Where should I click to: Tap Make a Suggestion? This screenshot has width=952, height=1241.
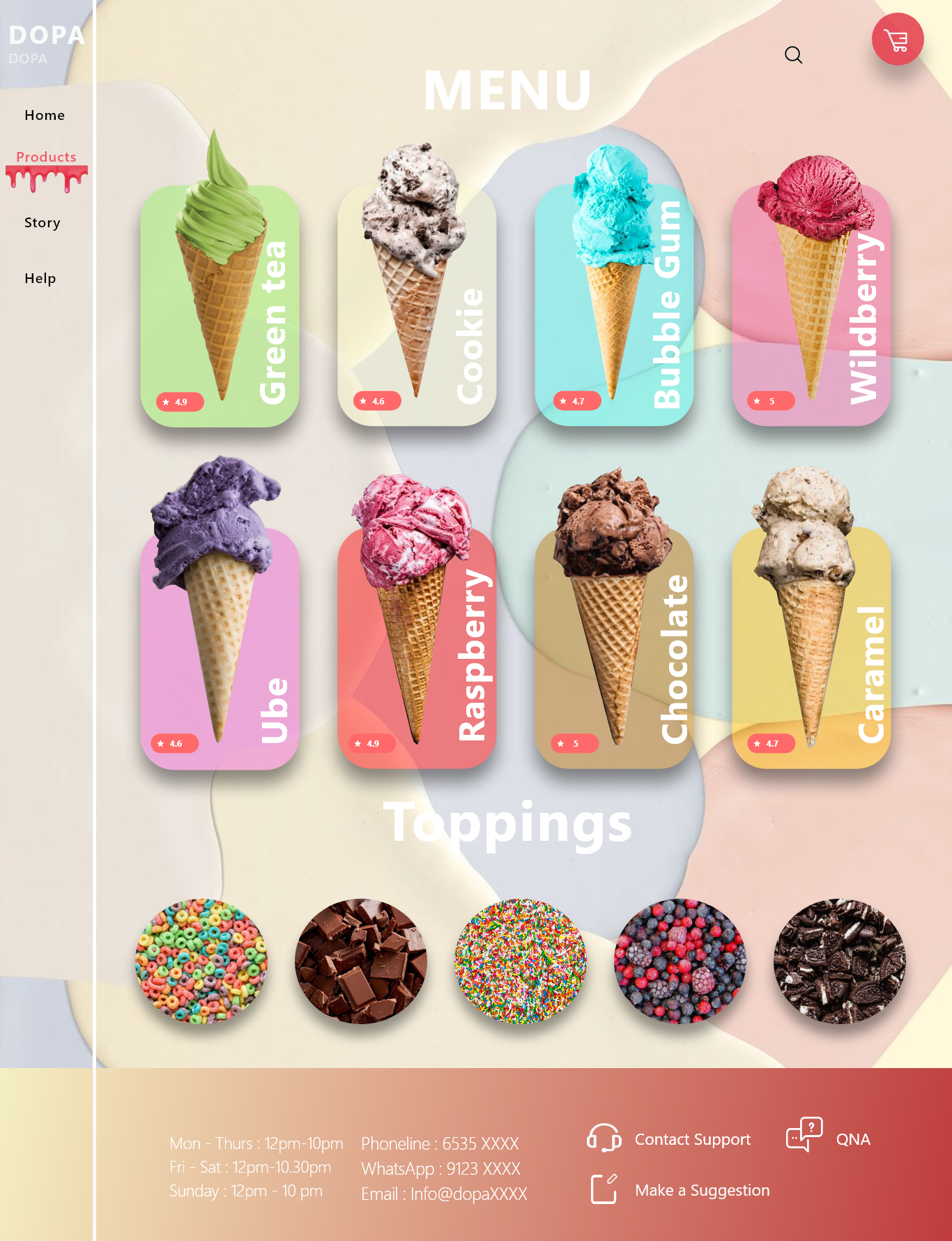[x=701, y=1190]
